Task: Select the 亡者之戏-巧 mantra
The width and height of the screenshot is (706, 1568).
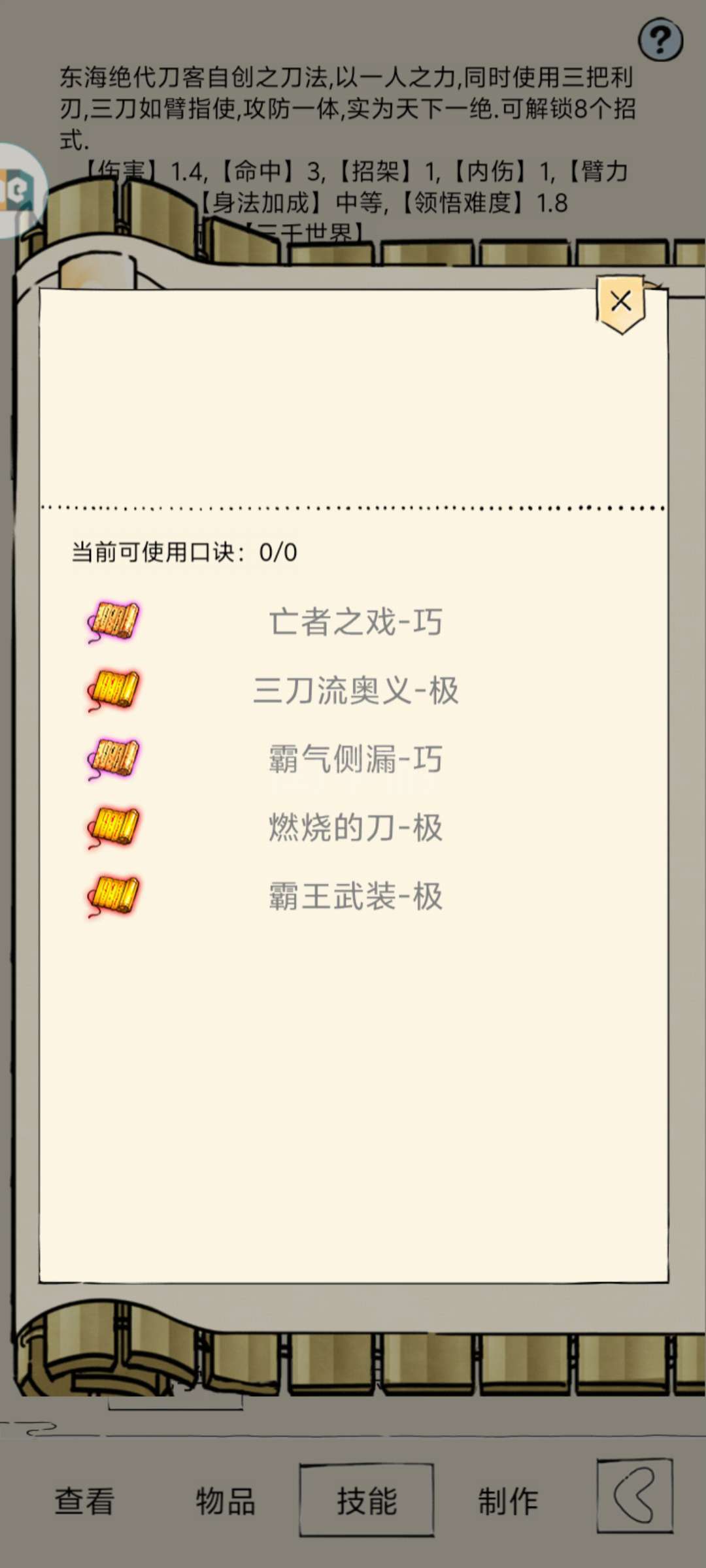Action: [356, 622]
